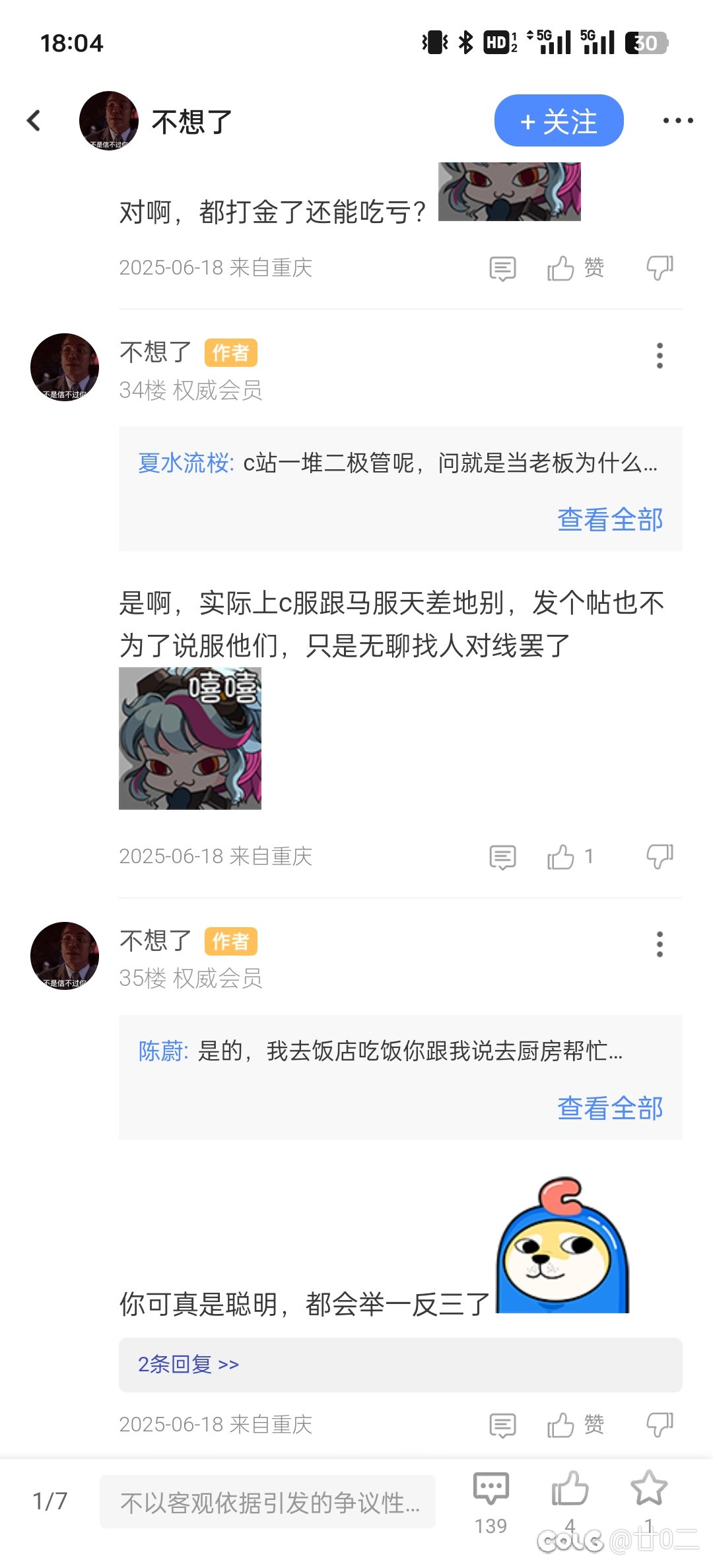Tap the reply input box at bottom

click(x=267, y=1502)
